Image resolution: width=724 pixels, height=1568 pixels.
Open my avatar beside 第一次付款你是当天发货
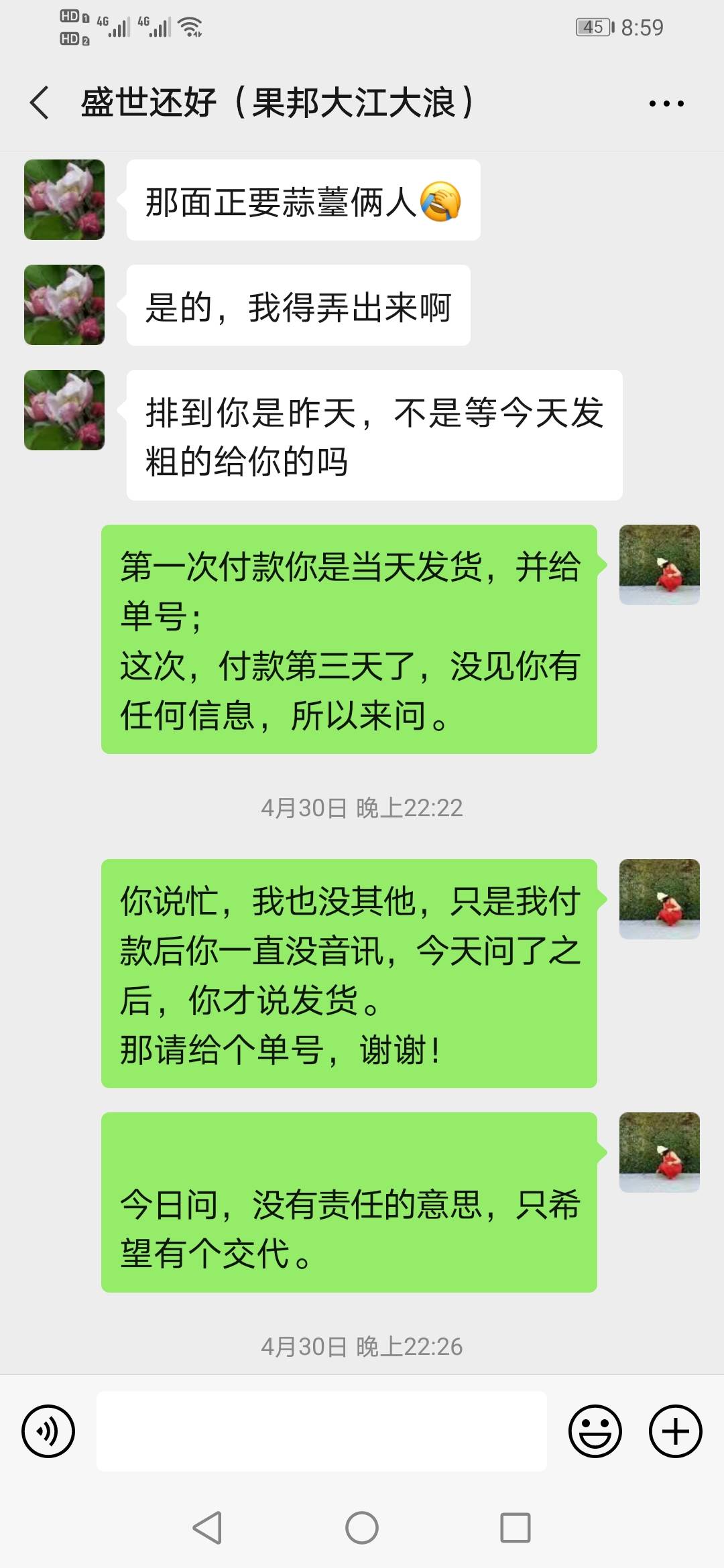click(659, 565)
